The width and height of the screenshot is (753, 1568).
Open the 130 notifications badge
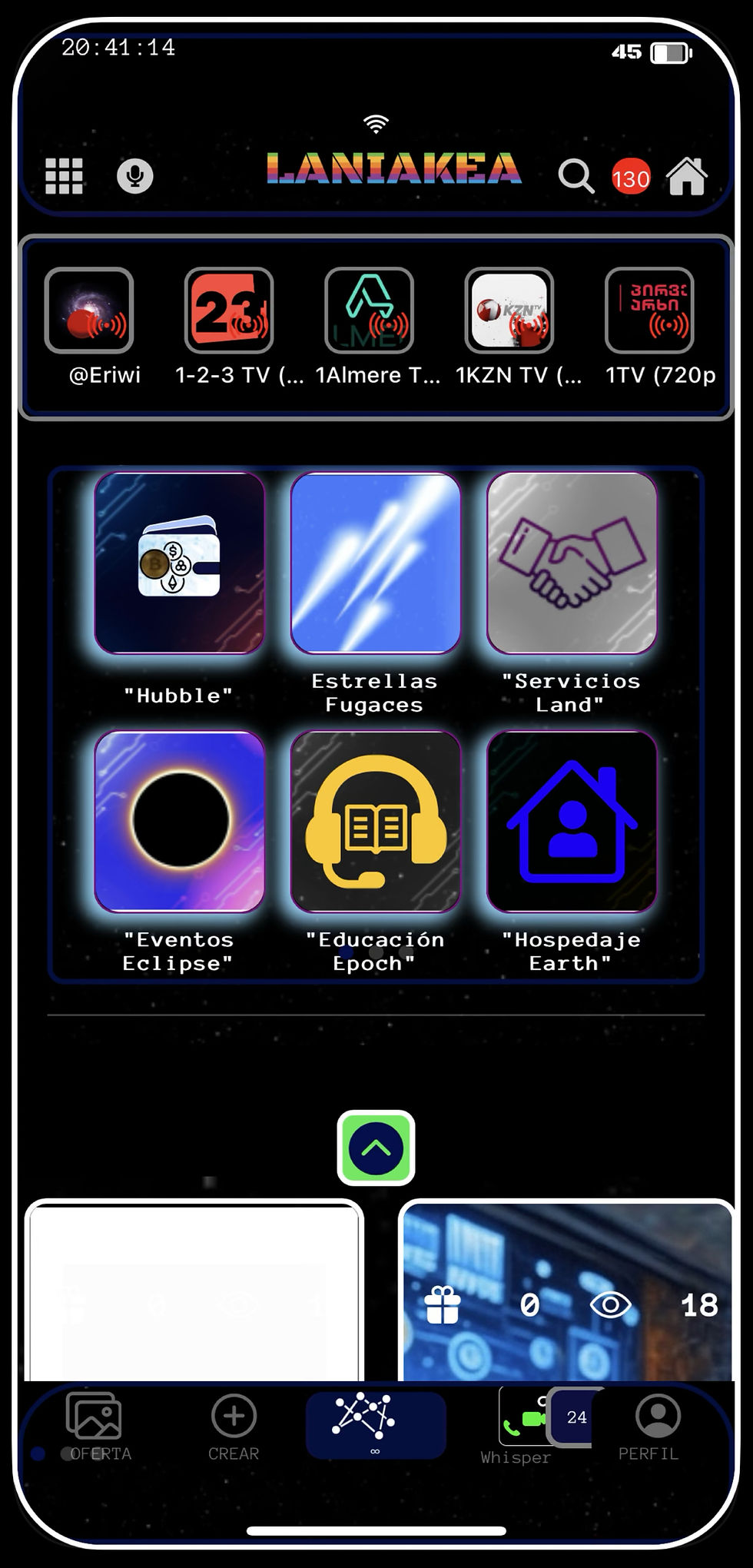[630, 178]
